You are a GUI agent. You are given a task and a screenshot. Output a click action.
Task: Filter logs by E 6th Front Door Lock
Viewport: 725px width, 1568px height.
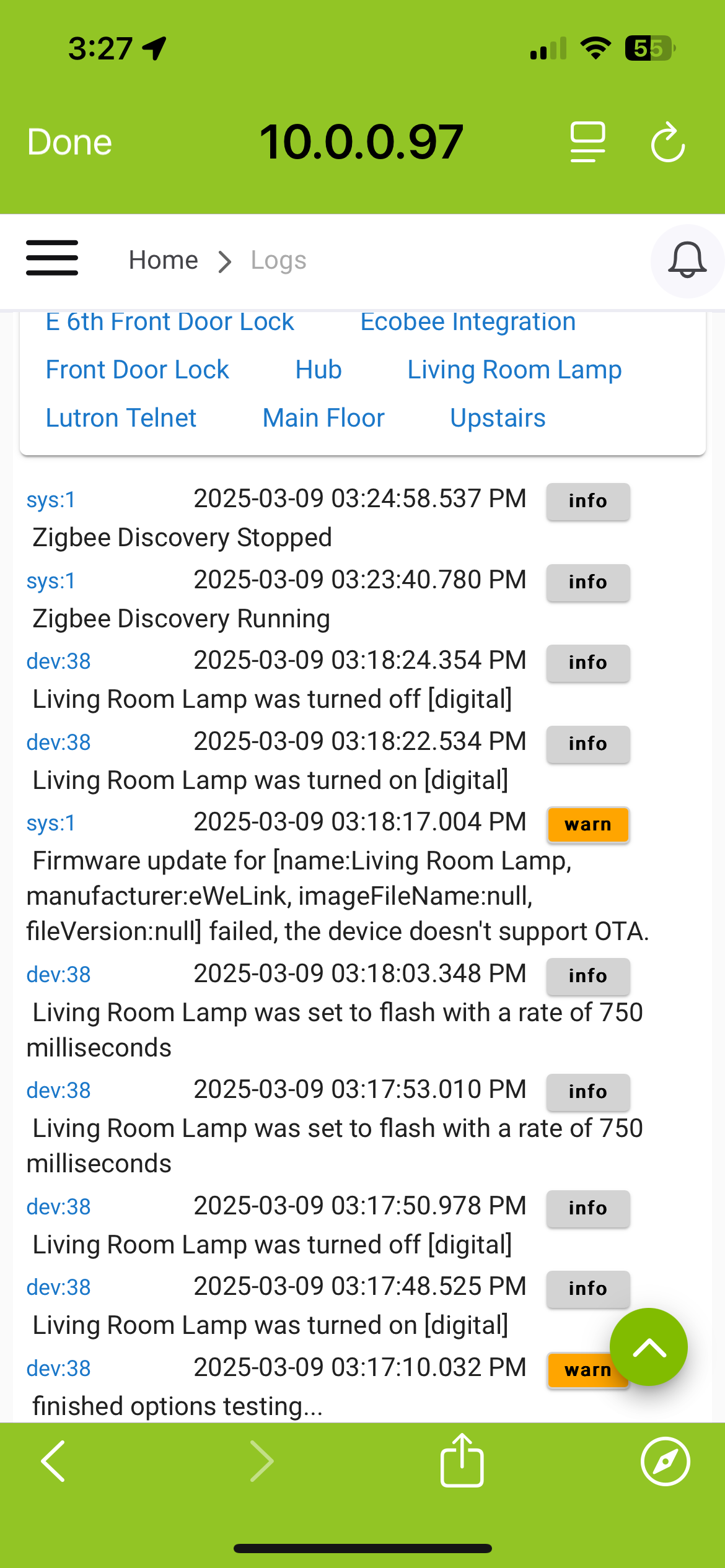click(x=170, y=321)
